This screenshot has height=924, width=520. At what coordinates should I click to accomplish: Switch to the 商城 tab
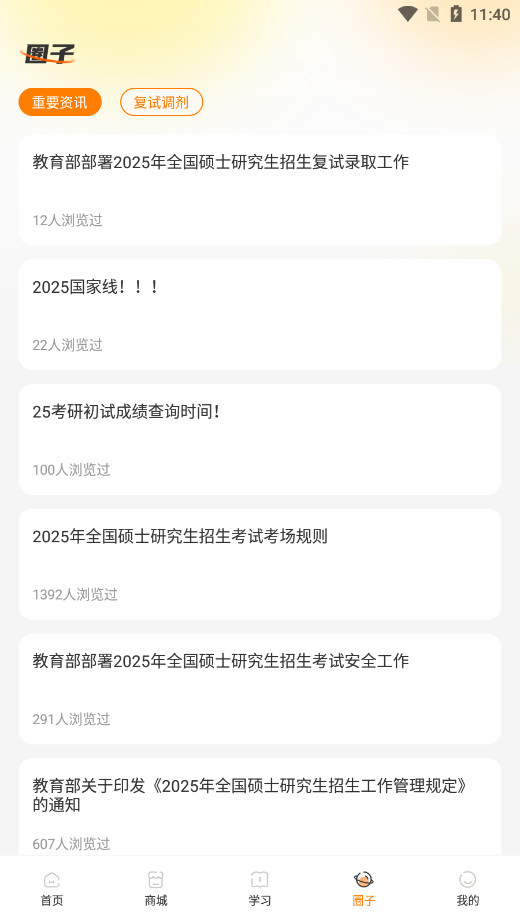pyautogui.click(x=156, y=889)
